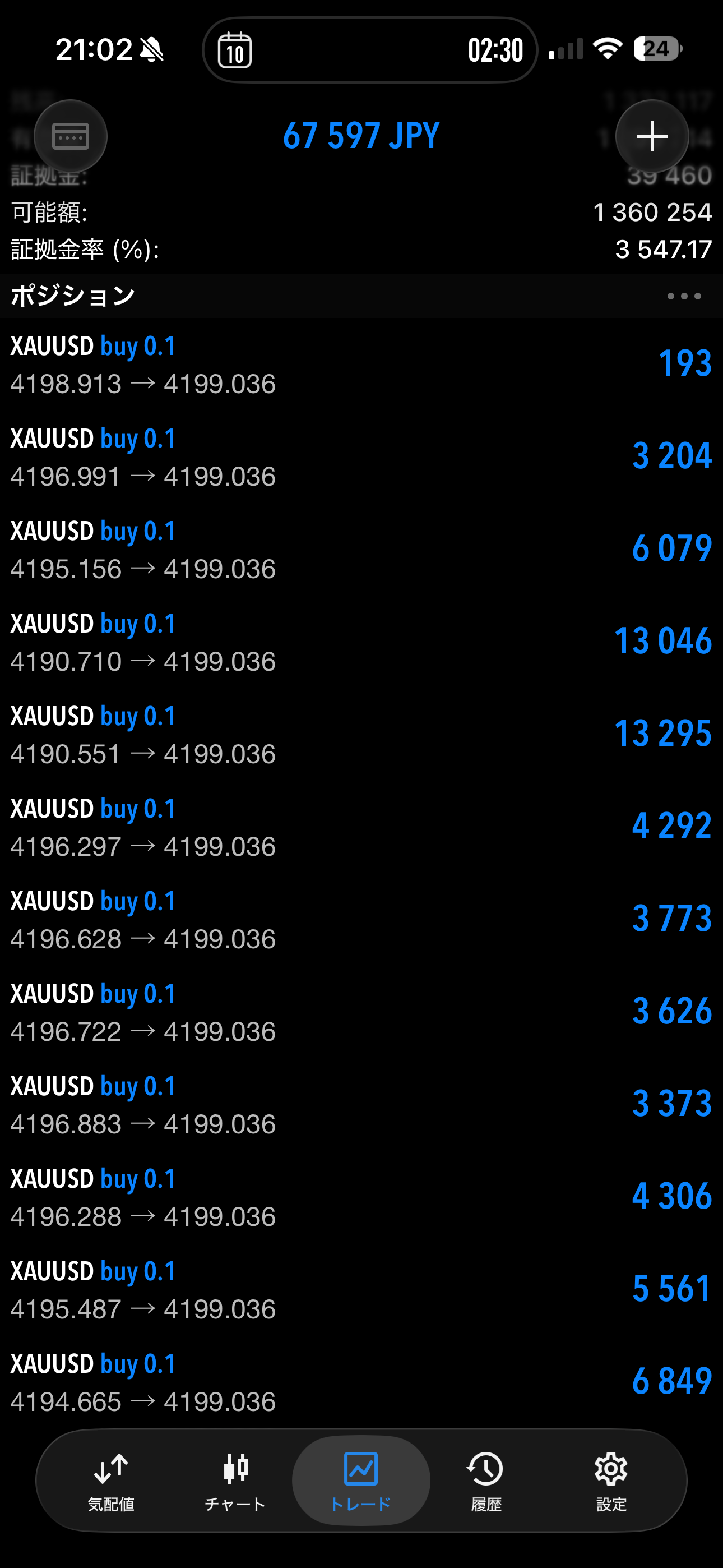Open the XAUUSD position entered at 4196.288
The width and height of the screenshot is (723, 1568).
click(x=361, y=1197)
